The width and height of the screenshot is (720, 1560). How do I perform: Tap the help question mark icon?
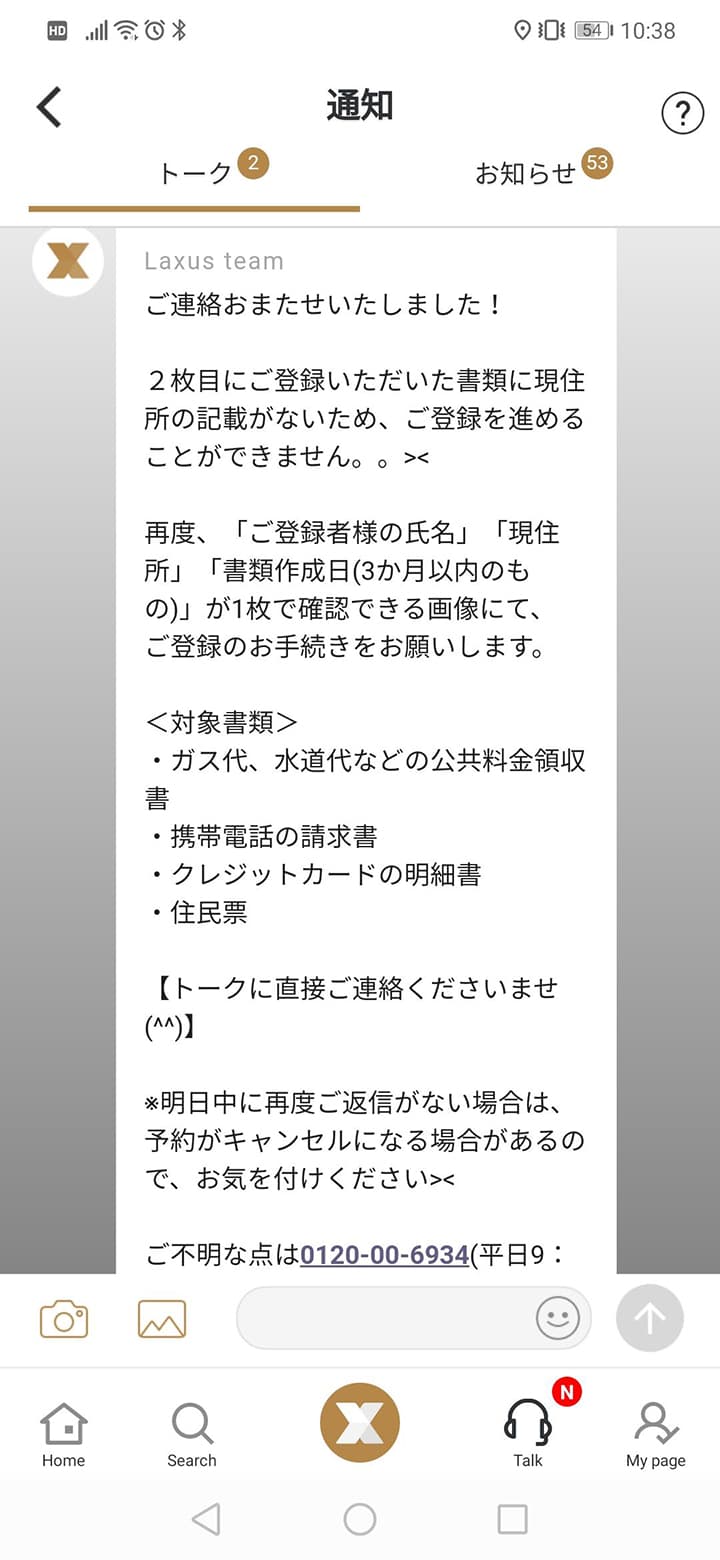pos(682,114)
